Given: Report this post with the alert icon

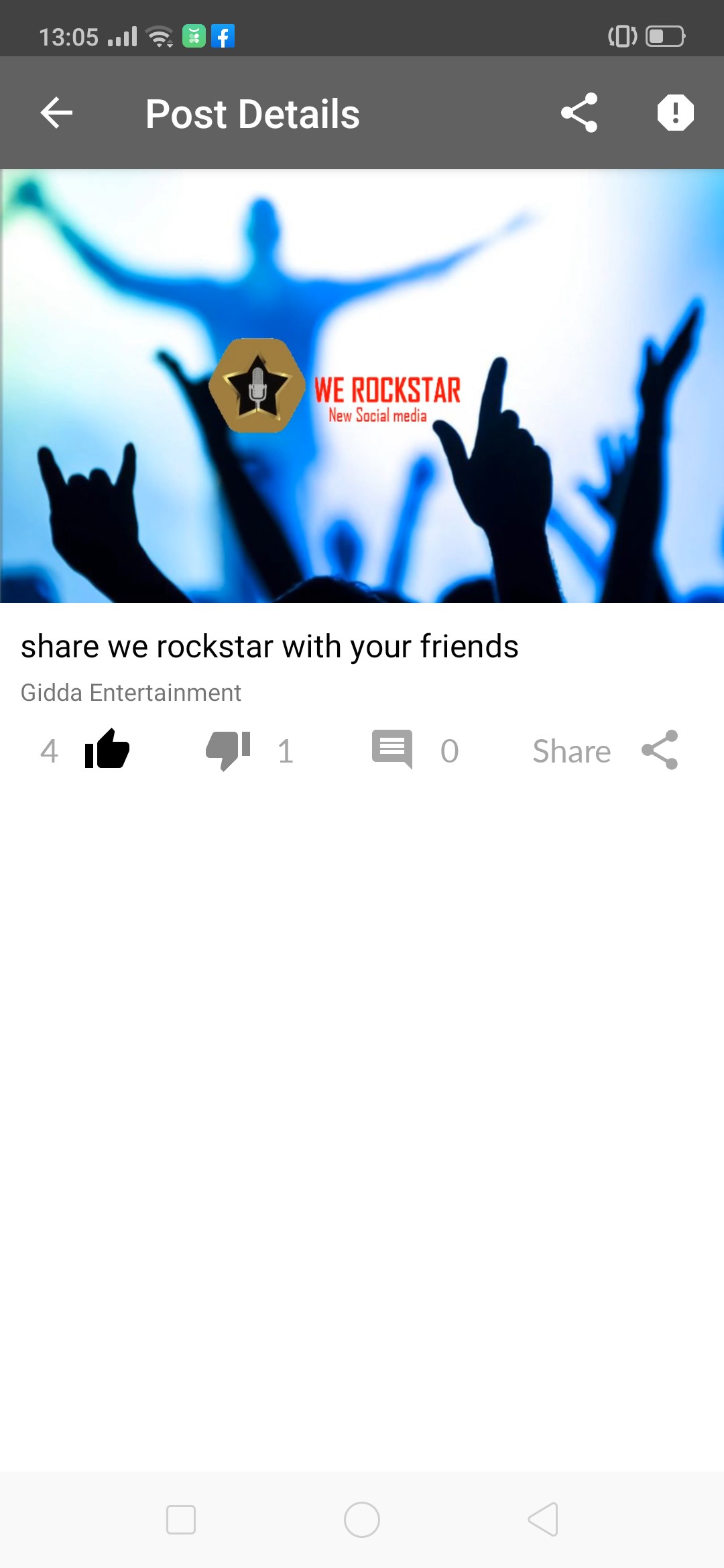Looking at the screenshot, I should 675,113.
